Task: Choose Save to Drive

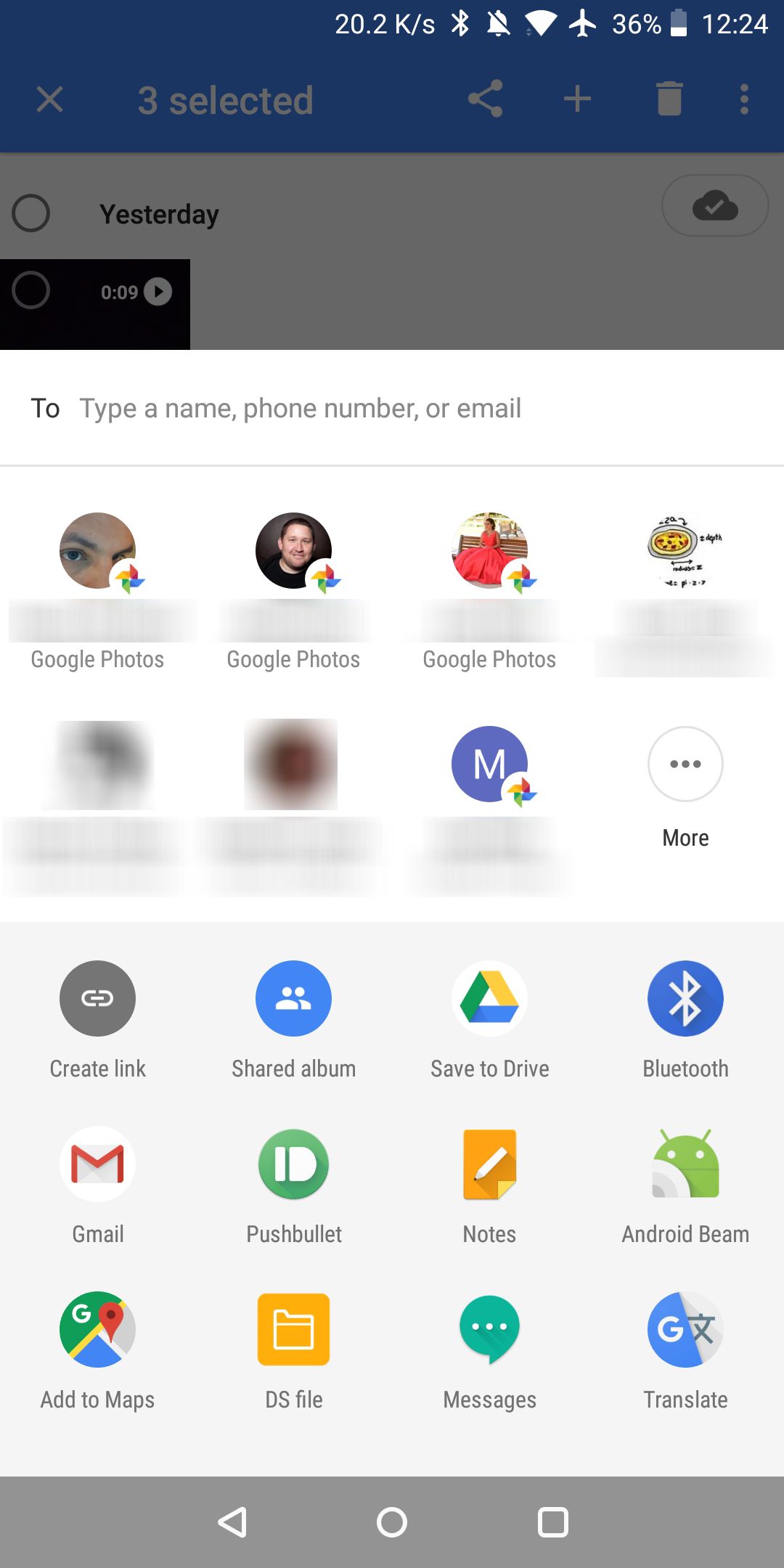Action: 489,1000
